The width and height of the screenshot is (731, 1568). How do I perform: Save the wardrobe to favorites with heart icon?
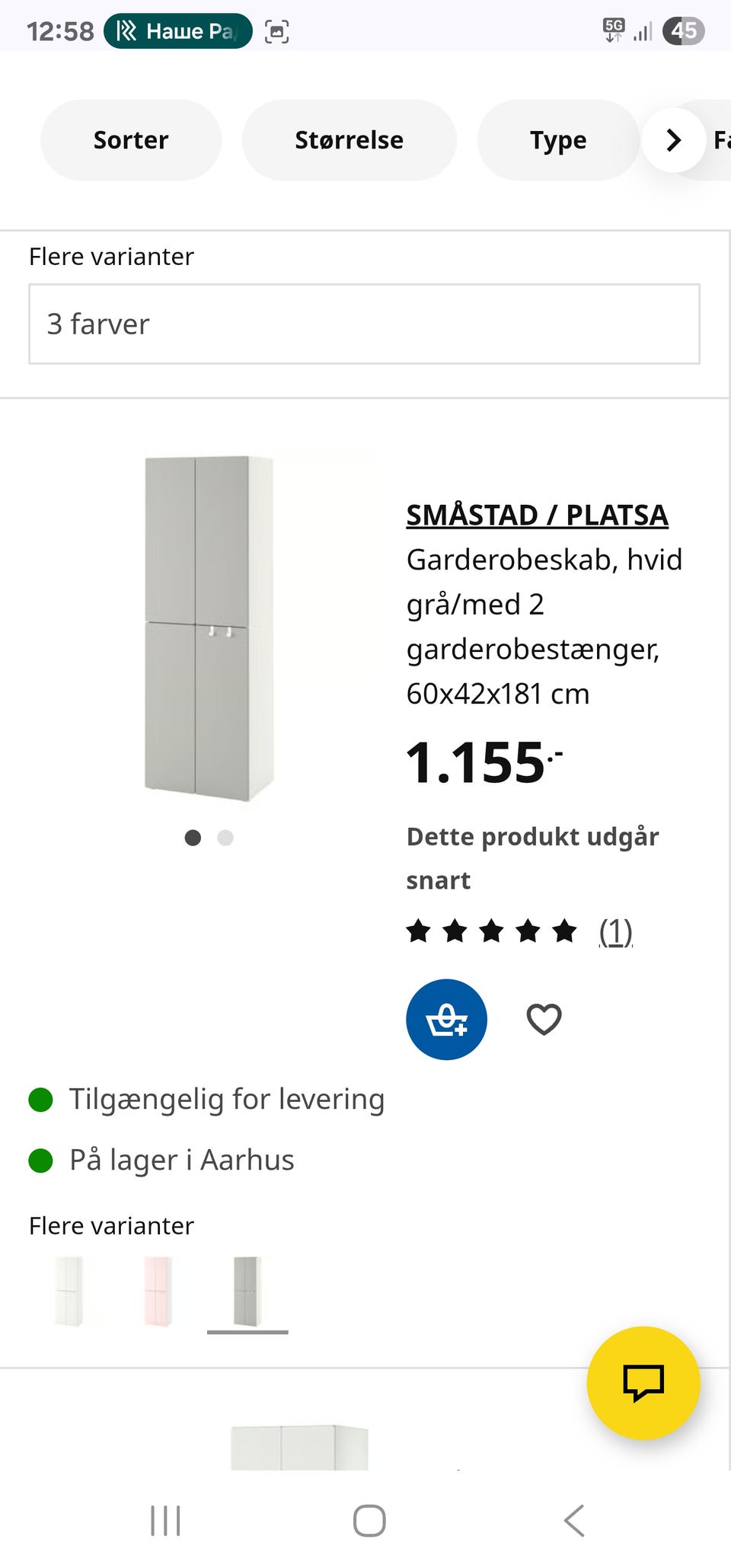[x=543, y=1019]
